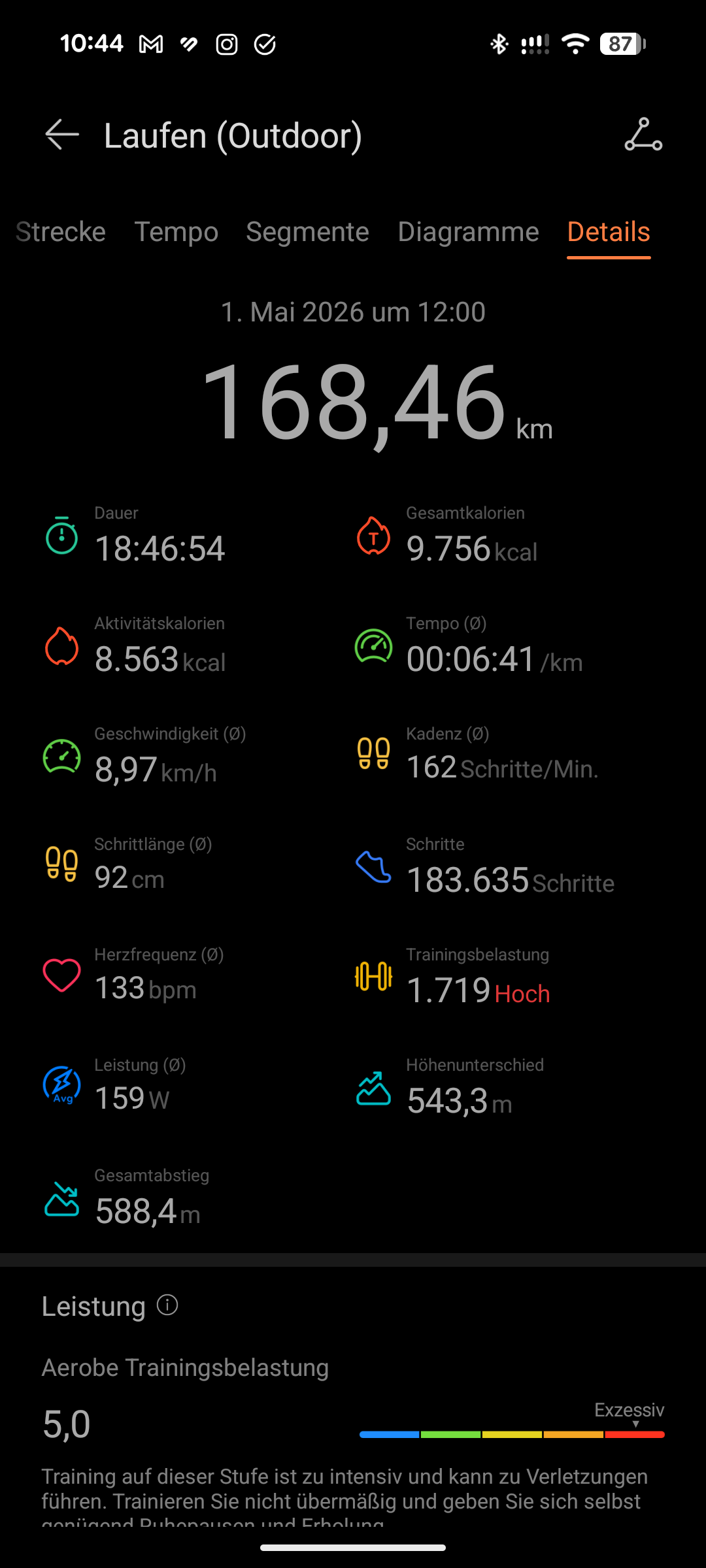Open the Segmente tab

click(307, 232)
